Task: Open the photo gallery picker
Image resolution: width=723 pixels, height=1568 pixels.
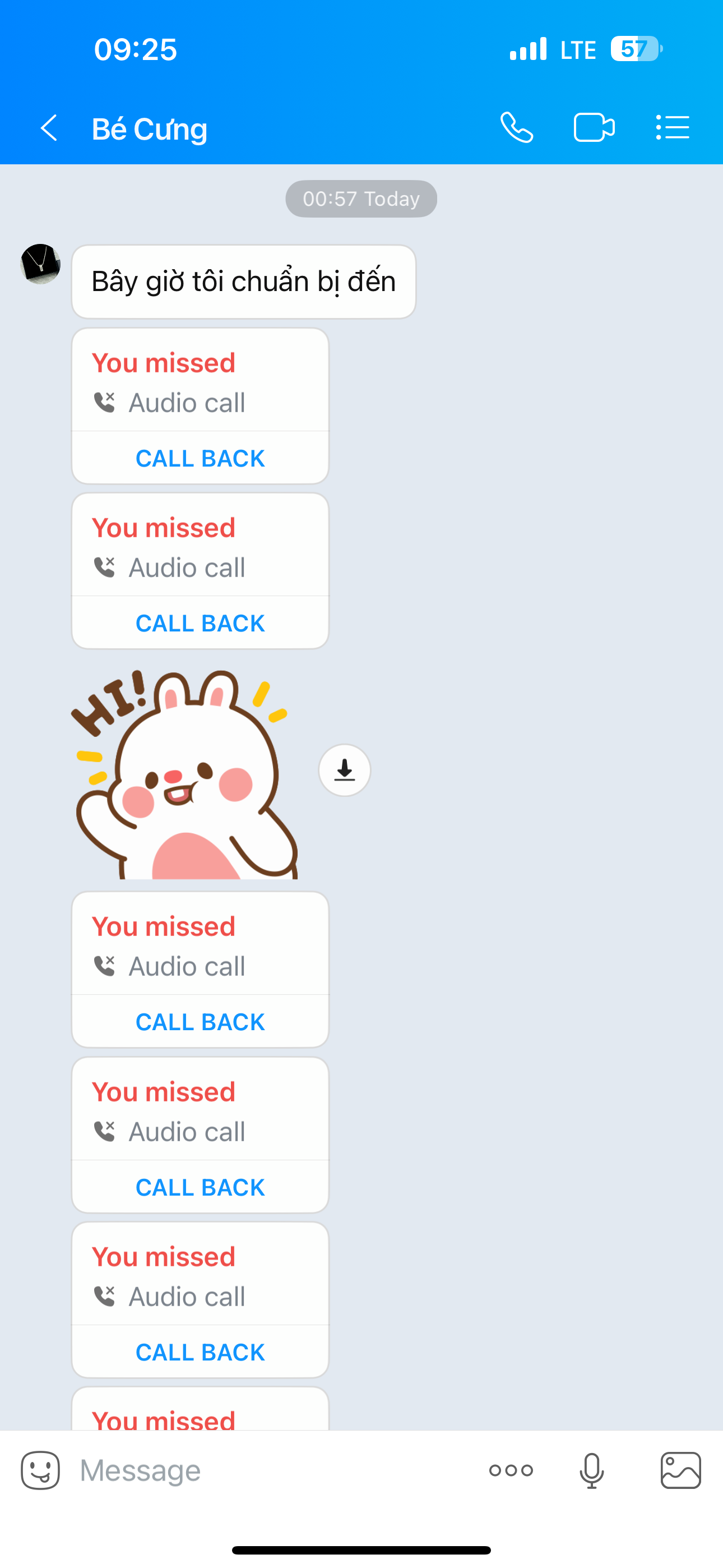Action: click(680, 1470)
